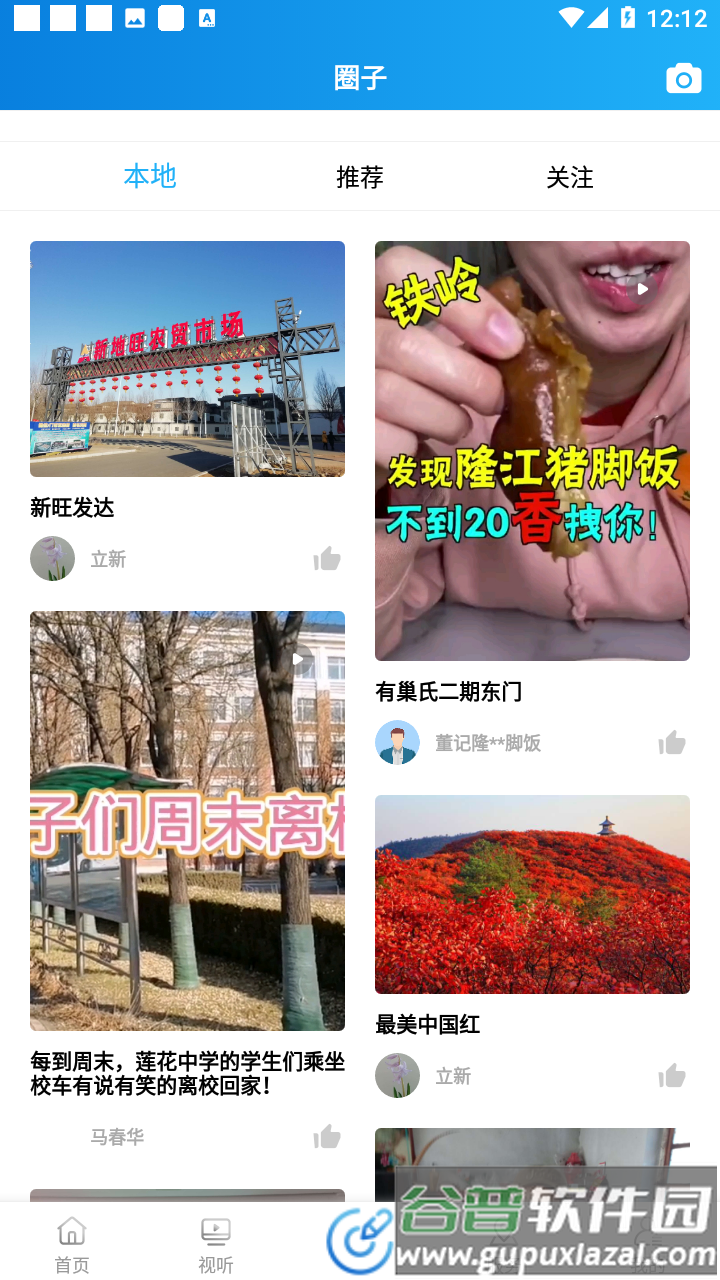Screen dimensions: 720x1280
Task: Open the 视听 tab
Action: click(215, 1244)
